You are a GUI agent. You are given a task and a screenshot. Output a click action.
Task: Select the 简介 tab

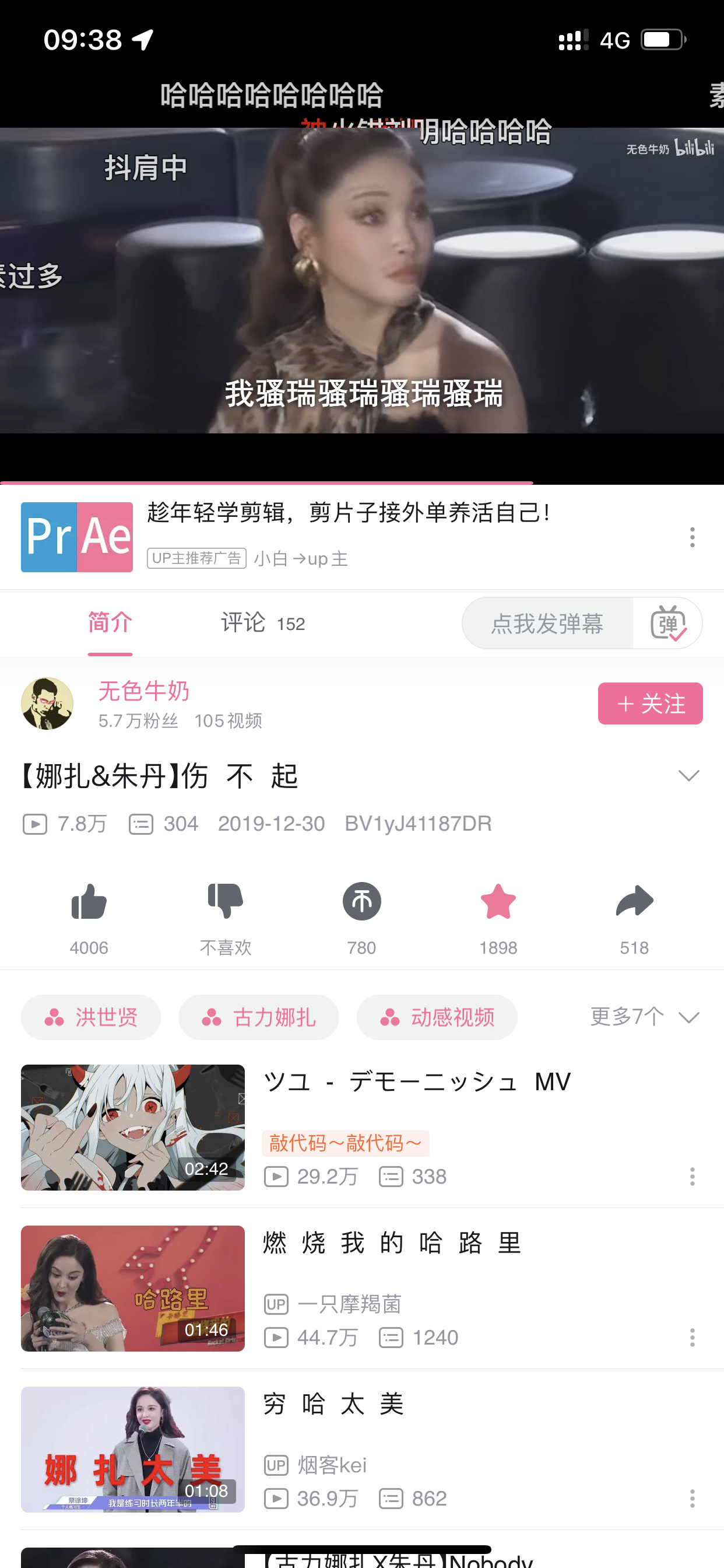pyautogui.click(x=110, y=622)
